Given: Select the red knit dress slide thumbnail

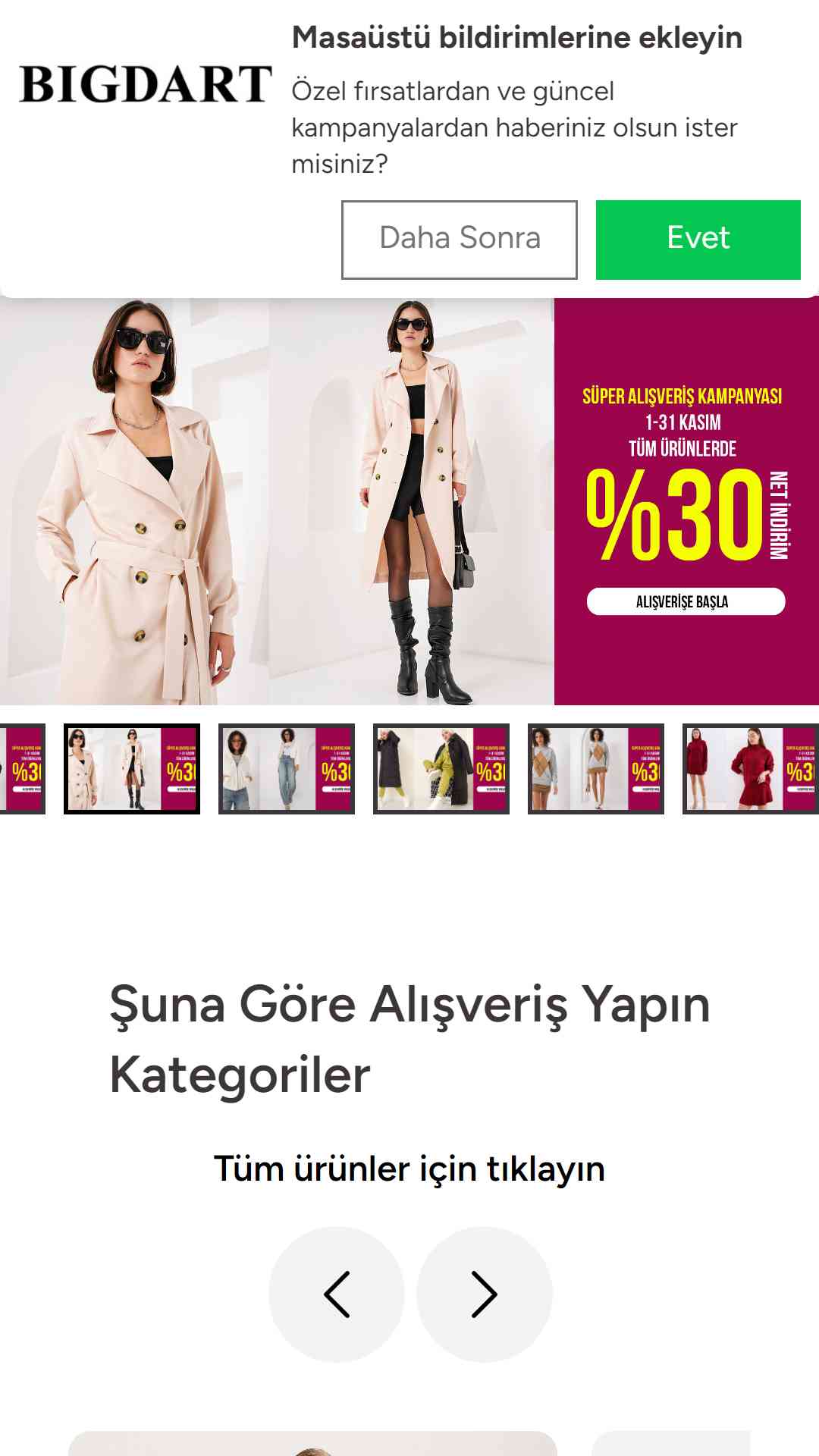Looking at the screenshot, I should [x=751, y=769].
